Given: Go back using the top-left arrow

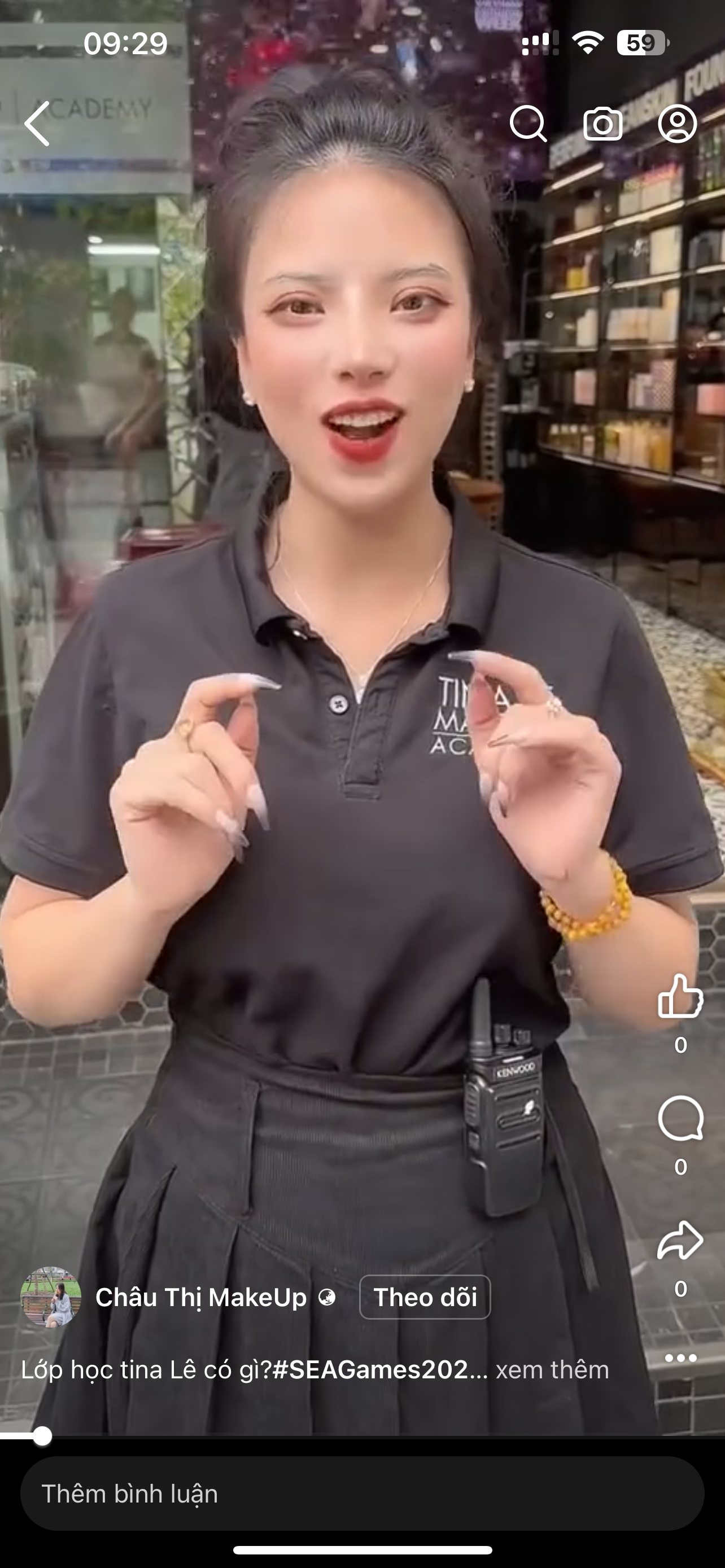Looking at the screenshot, I should tap(37, 124).
